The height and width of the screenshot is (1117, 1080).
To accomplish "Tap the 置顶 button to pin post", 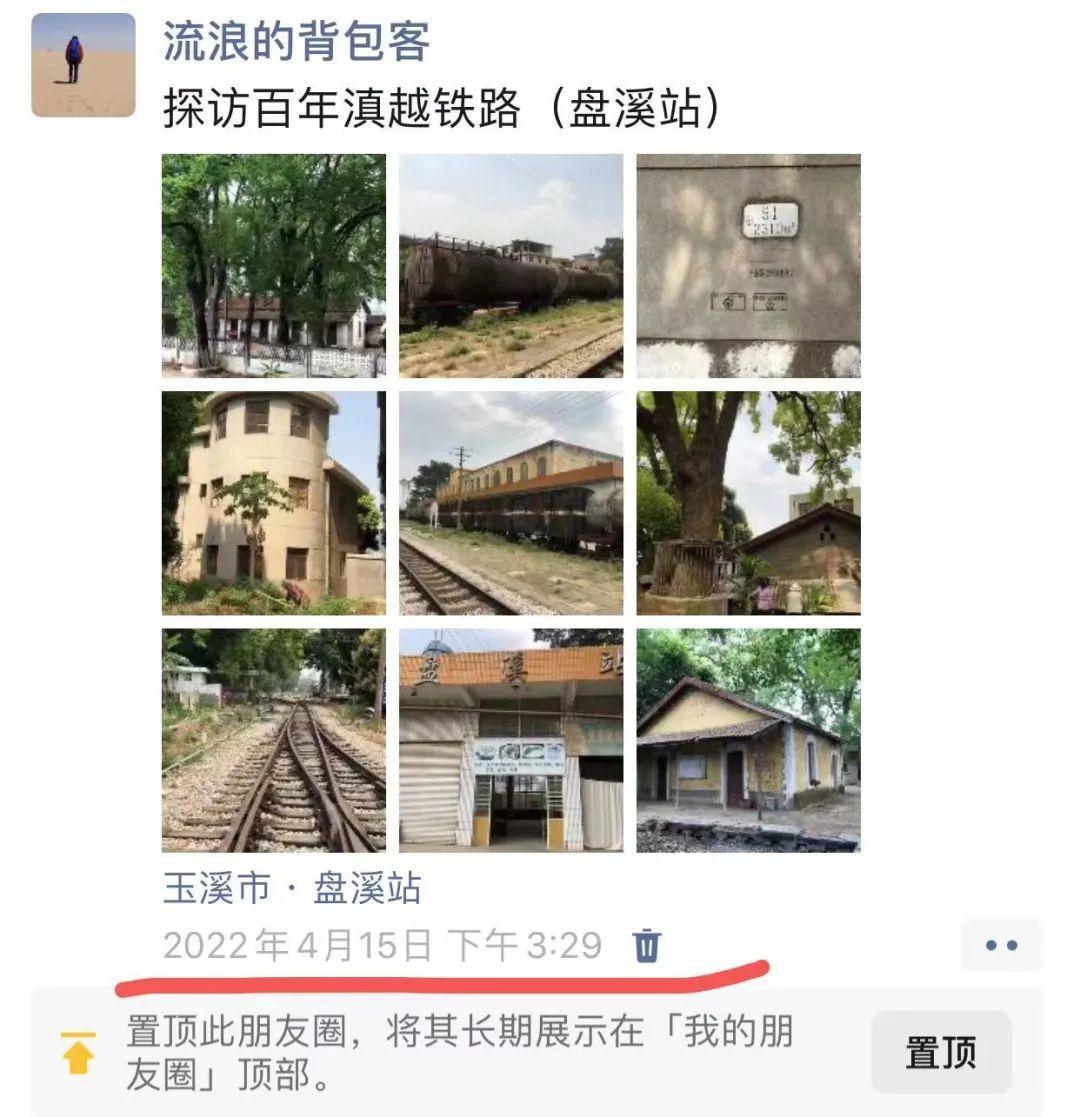I will pyautogui.click(x=940, y=1053).
